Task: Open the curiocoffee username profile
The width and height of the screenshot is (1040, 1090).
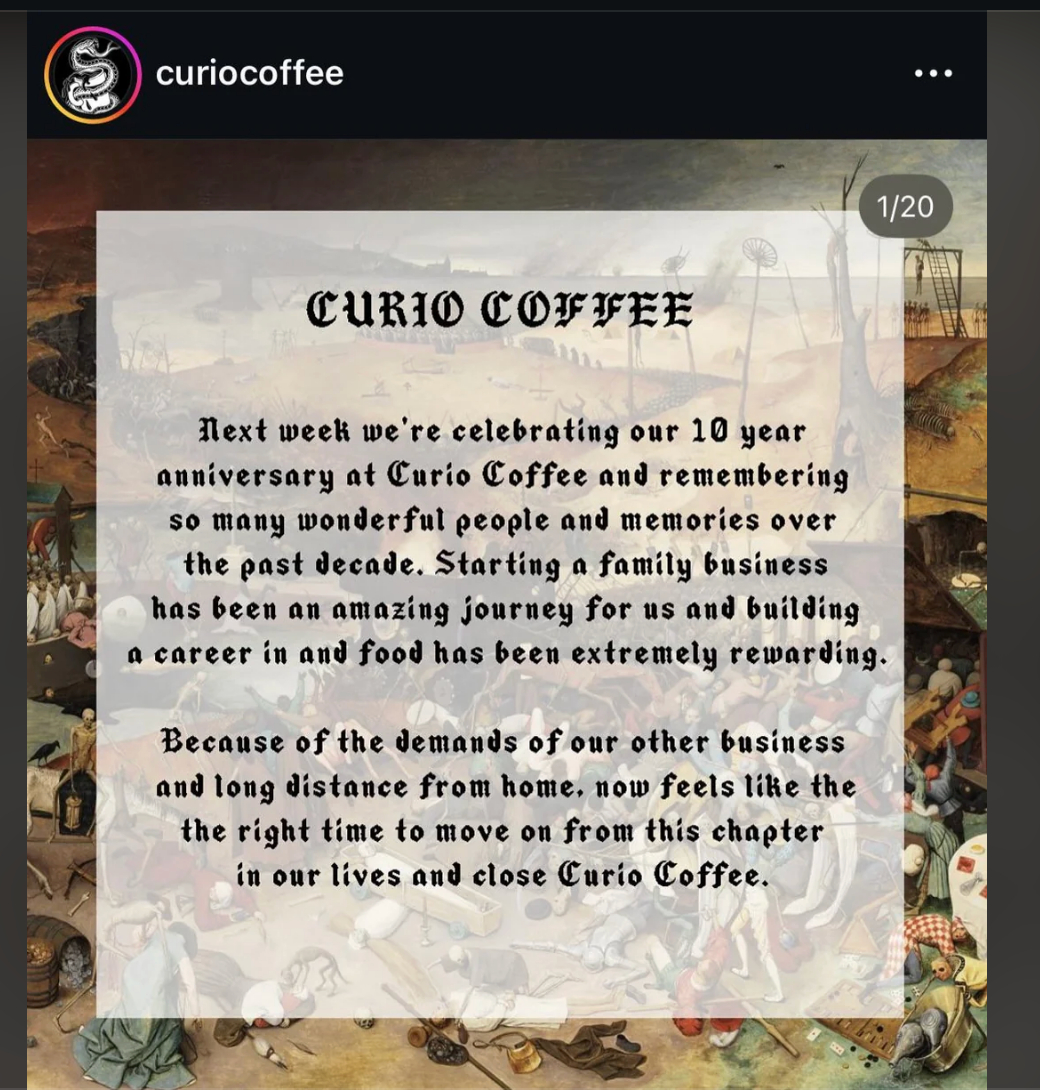Action: [249, 73]
